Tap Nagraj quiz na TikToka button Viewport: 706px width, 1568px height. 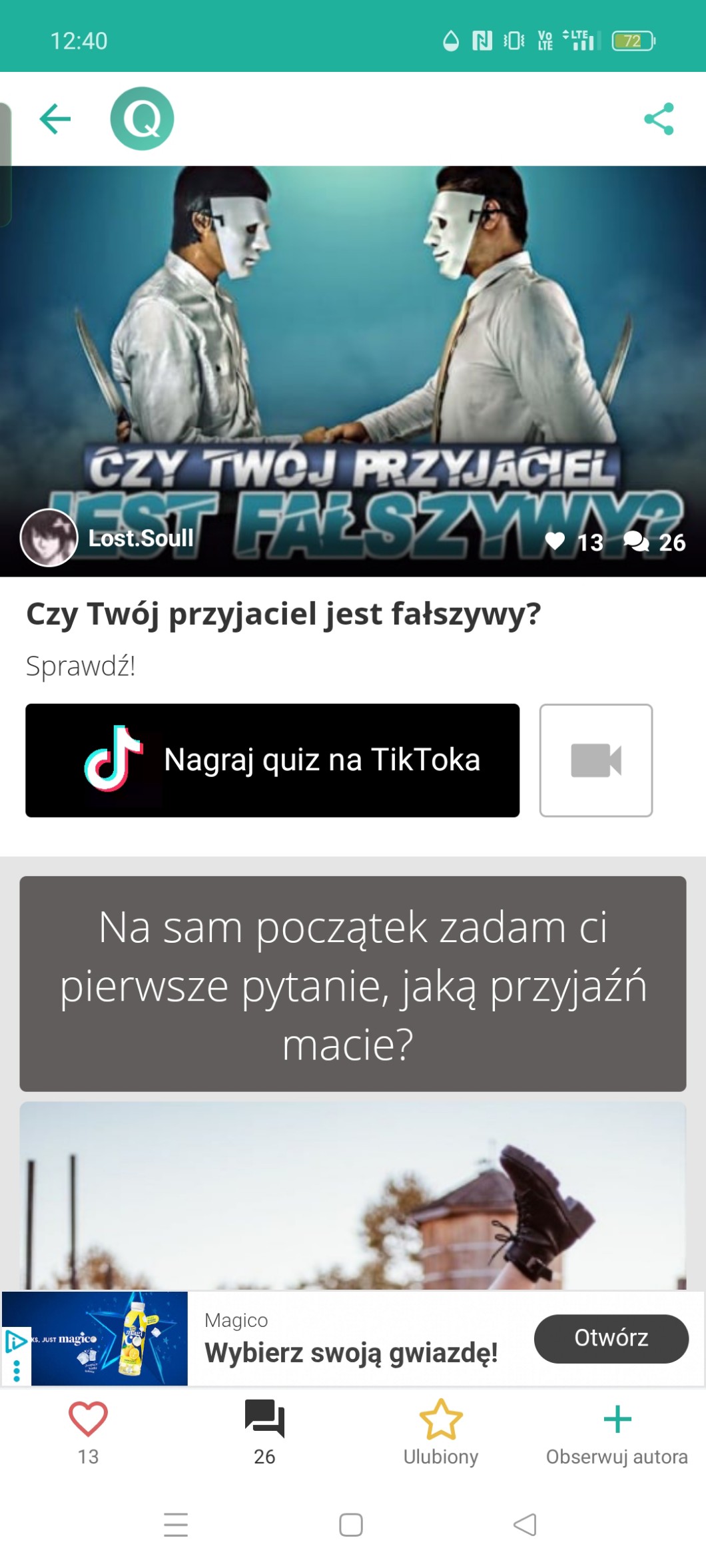tap(272, 760)
